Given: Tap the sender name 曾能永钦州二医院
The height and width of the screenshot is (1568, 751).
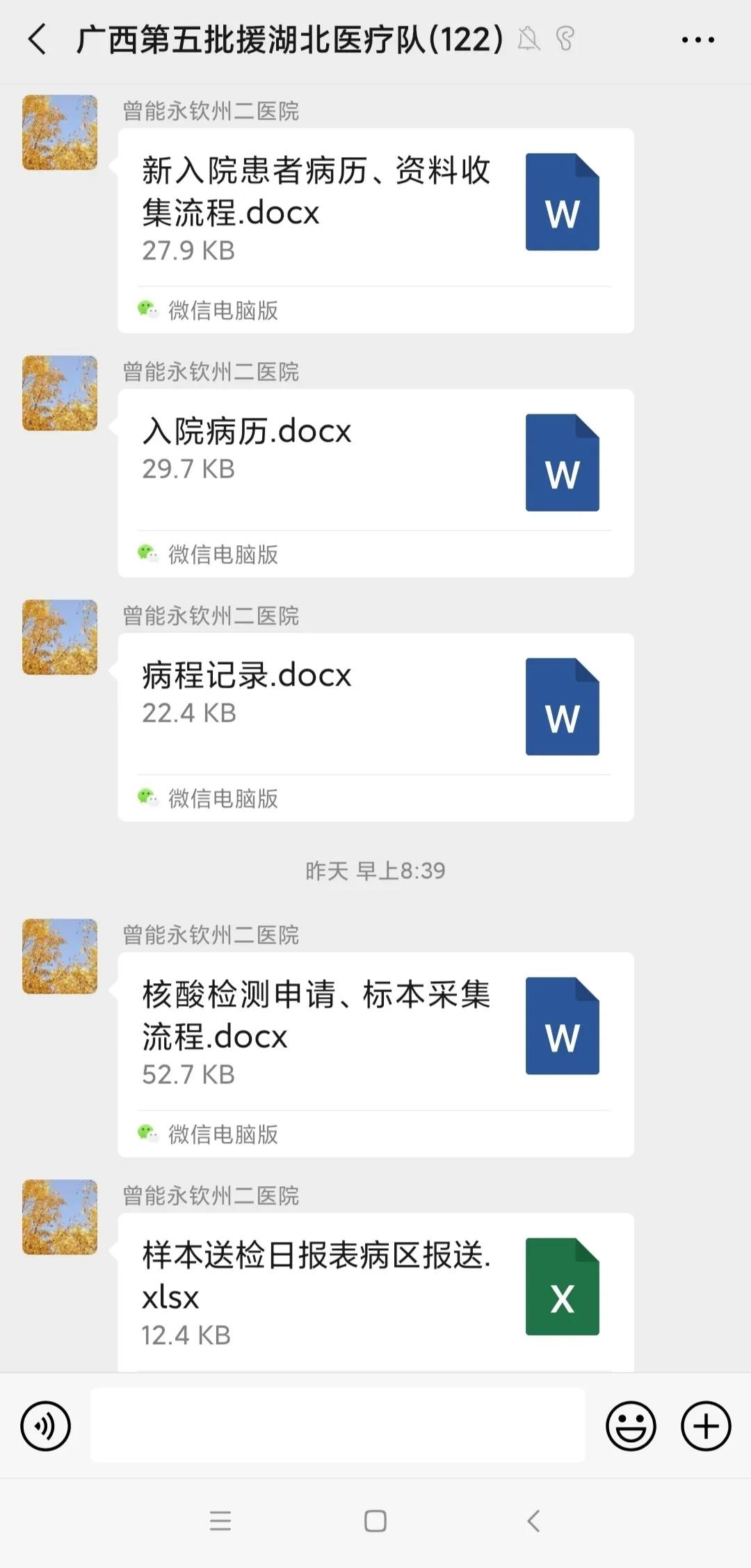Looking at the screenshot, I should (211, 111).
